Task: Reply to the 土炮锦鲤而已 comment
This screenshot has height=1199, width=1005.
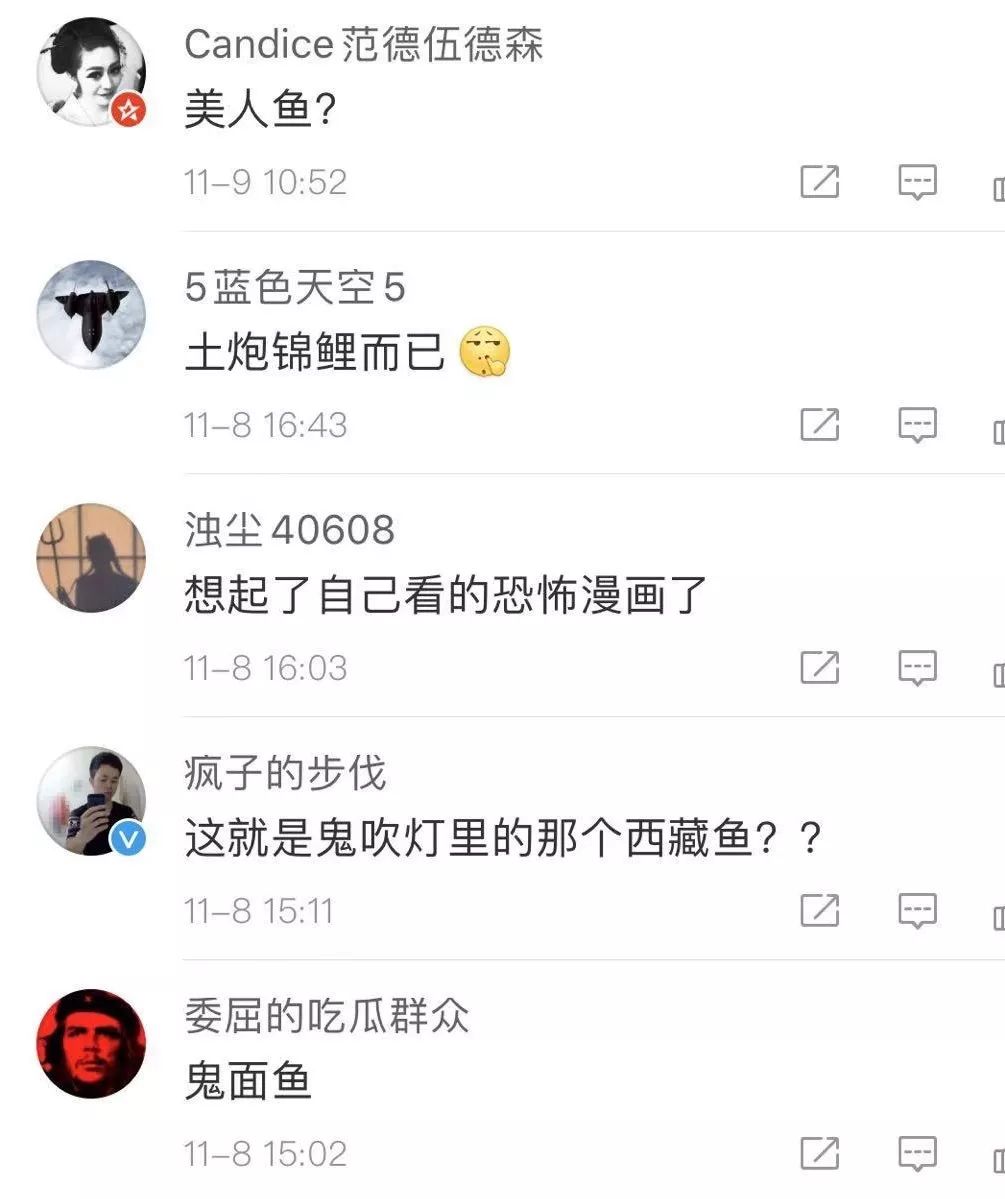Action: pos(917,425)
